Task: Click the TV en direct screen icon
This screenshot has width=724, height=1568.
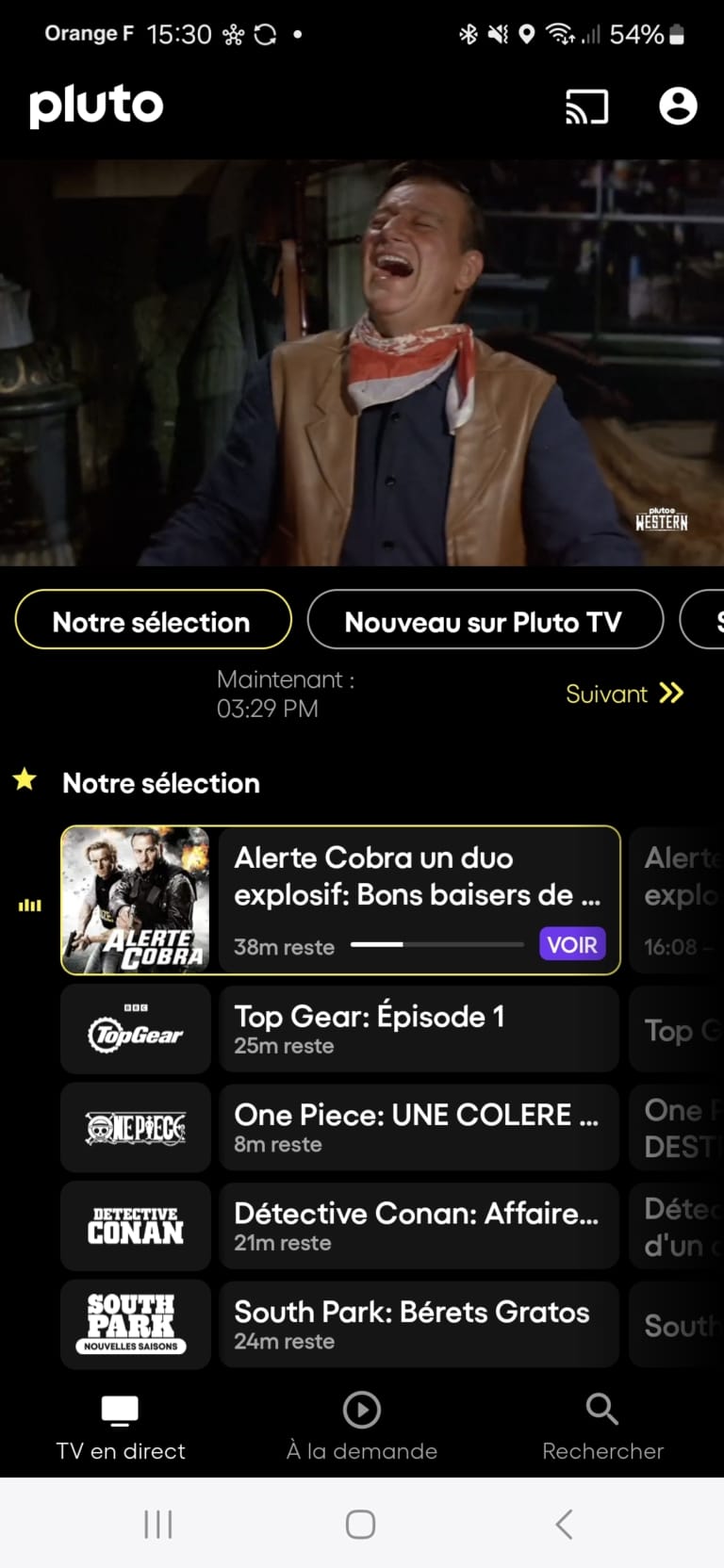Action: tap(120, 1410)
